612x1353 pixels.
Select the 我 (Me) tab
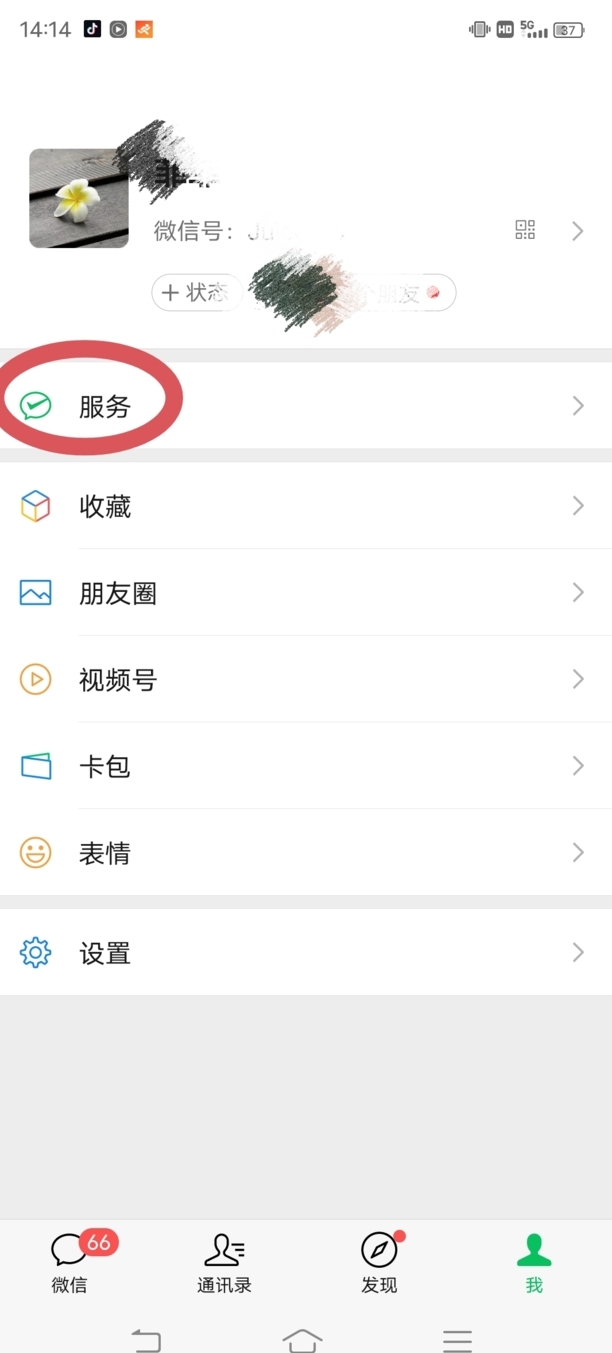tap(534, 1262)
